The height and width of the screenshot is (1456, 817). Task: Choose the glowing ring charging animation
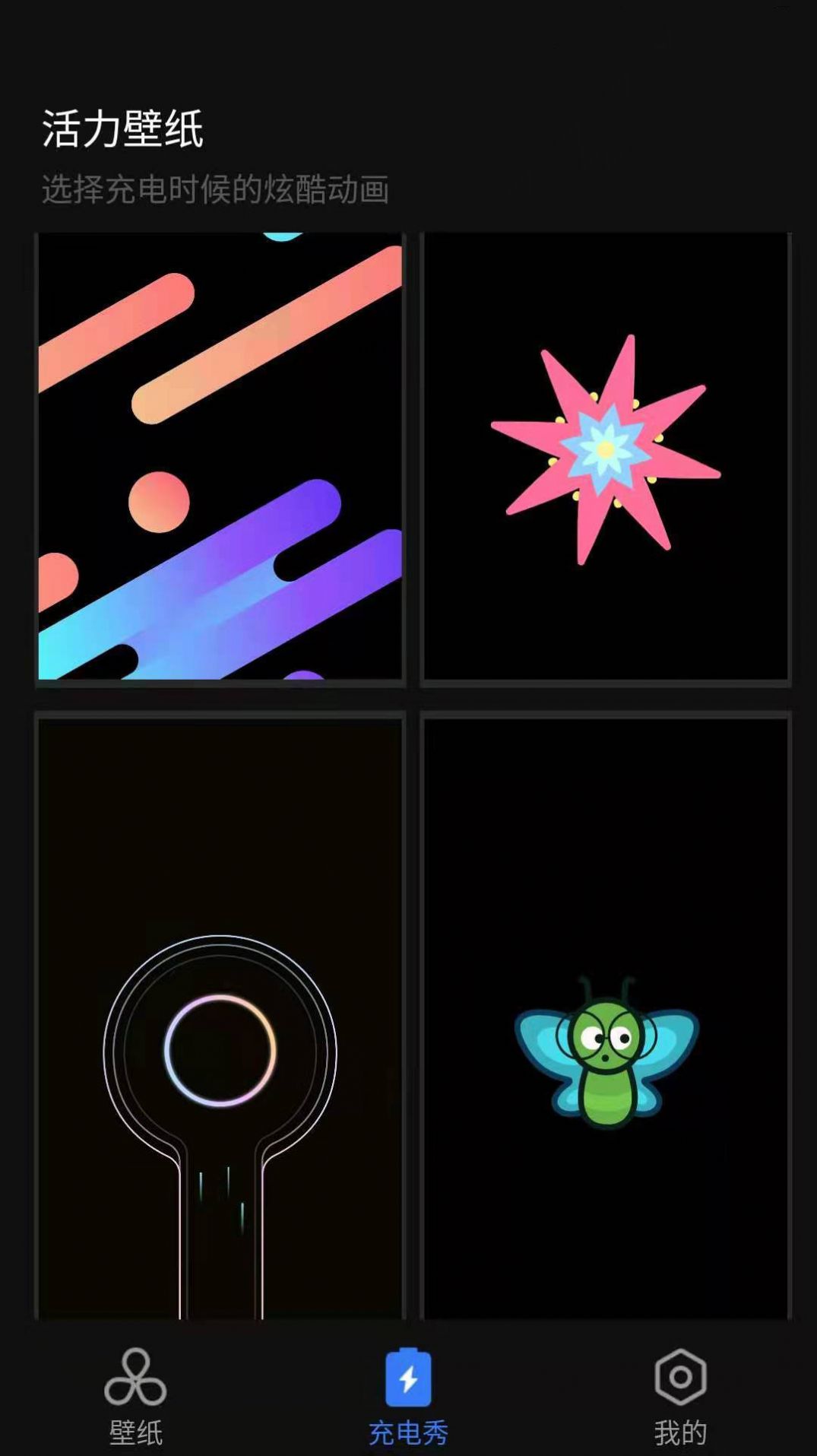(x=220, y=1019)
